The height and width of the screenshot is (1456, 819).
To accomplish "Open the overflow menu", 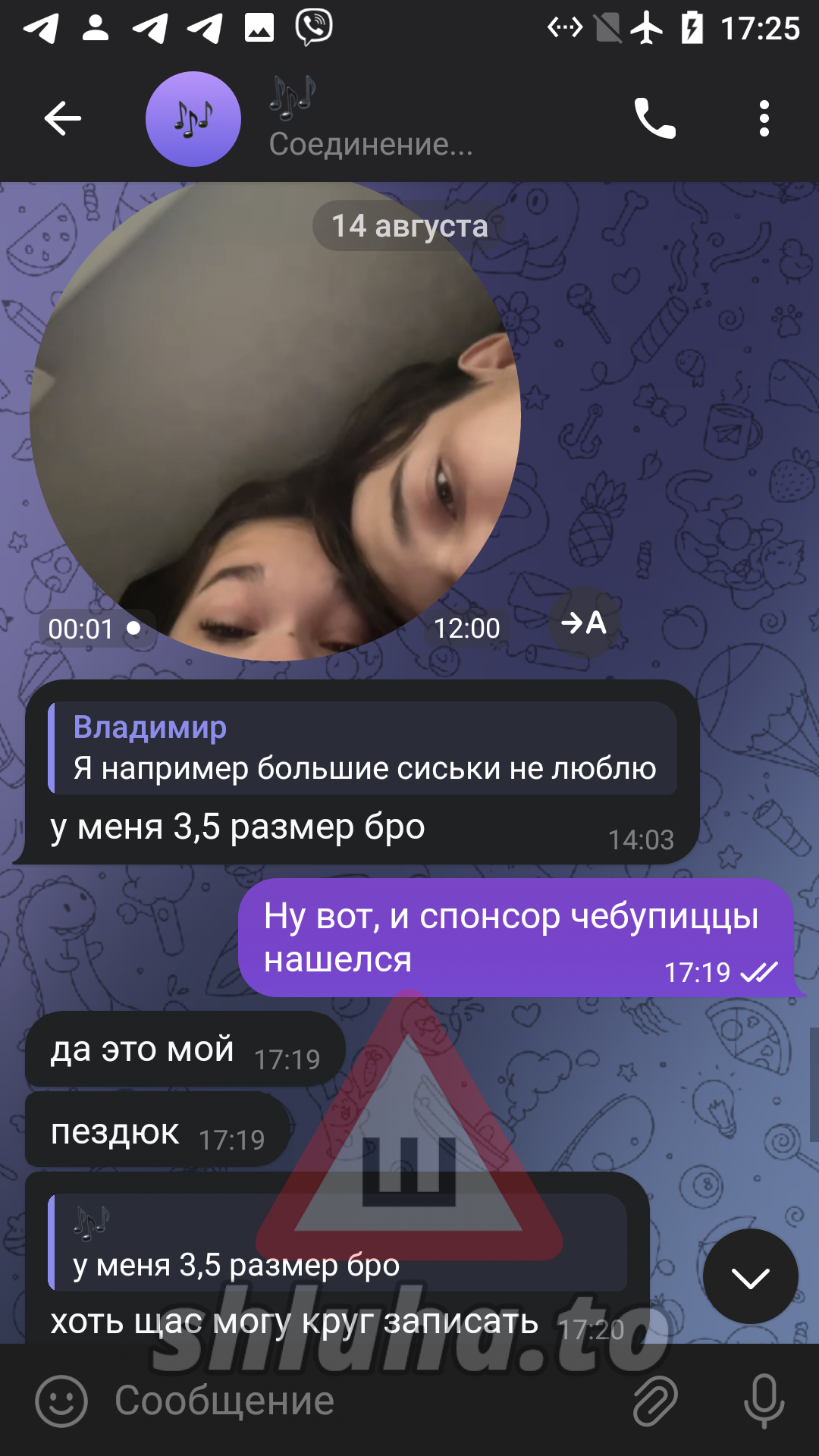I will [x=764, y=119].
